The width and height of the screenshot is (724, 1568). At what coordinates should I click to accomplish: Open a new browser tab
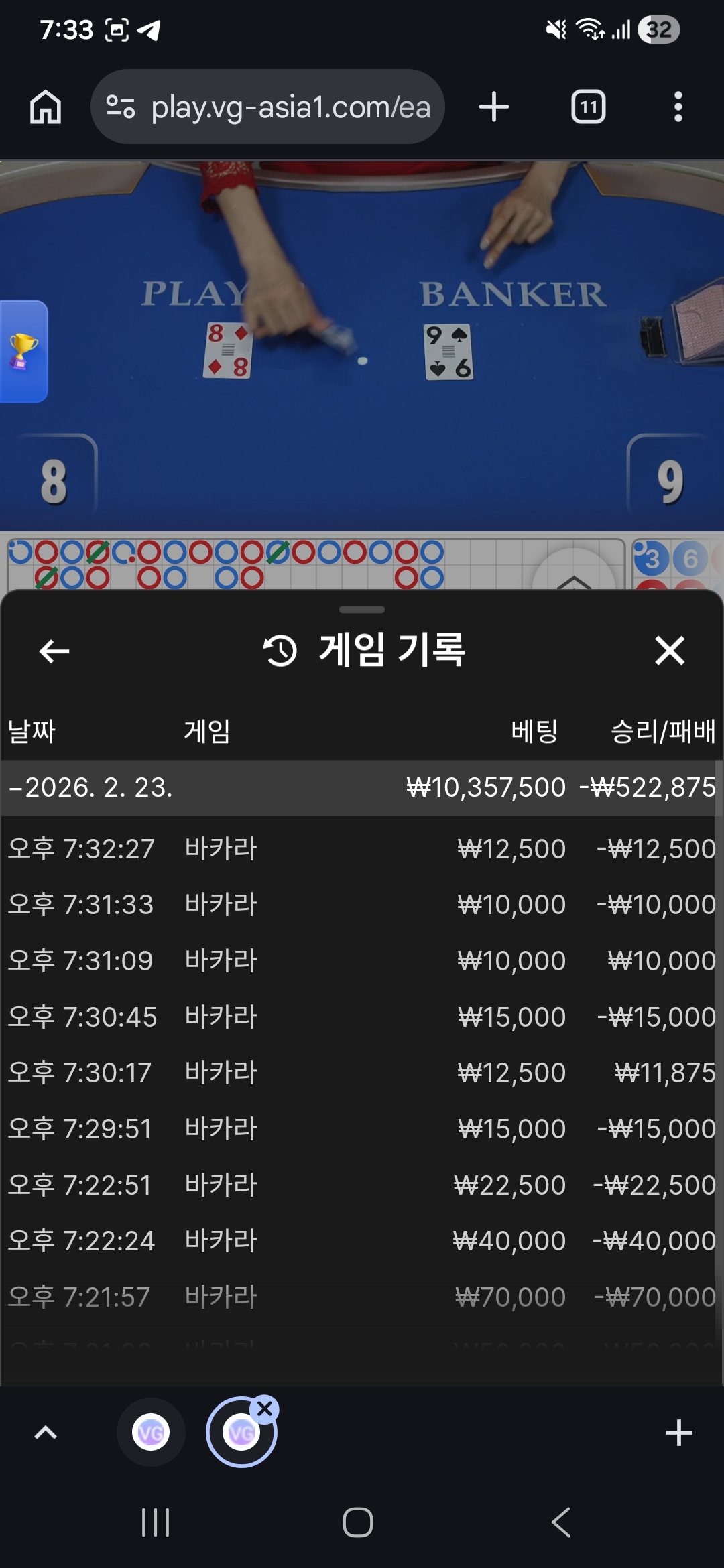[x=494, y=107]
